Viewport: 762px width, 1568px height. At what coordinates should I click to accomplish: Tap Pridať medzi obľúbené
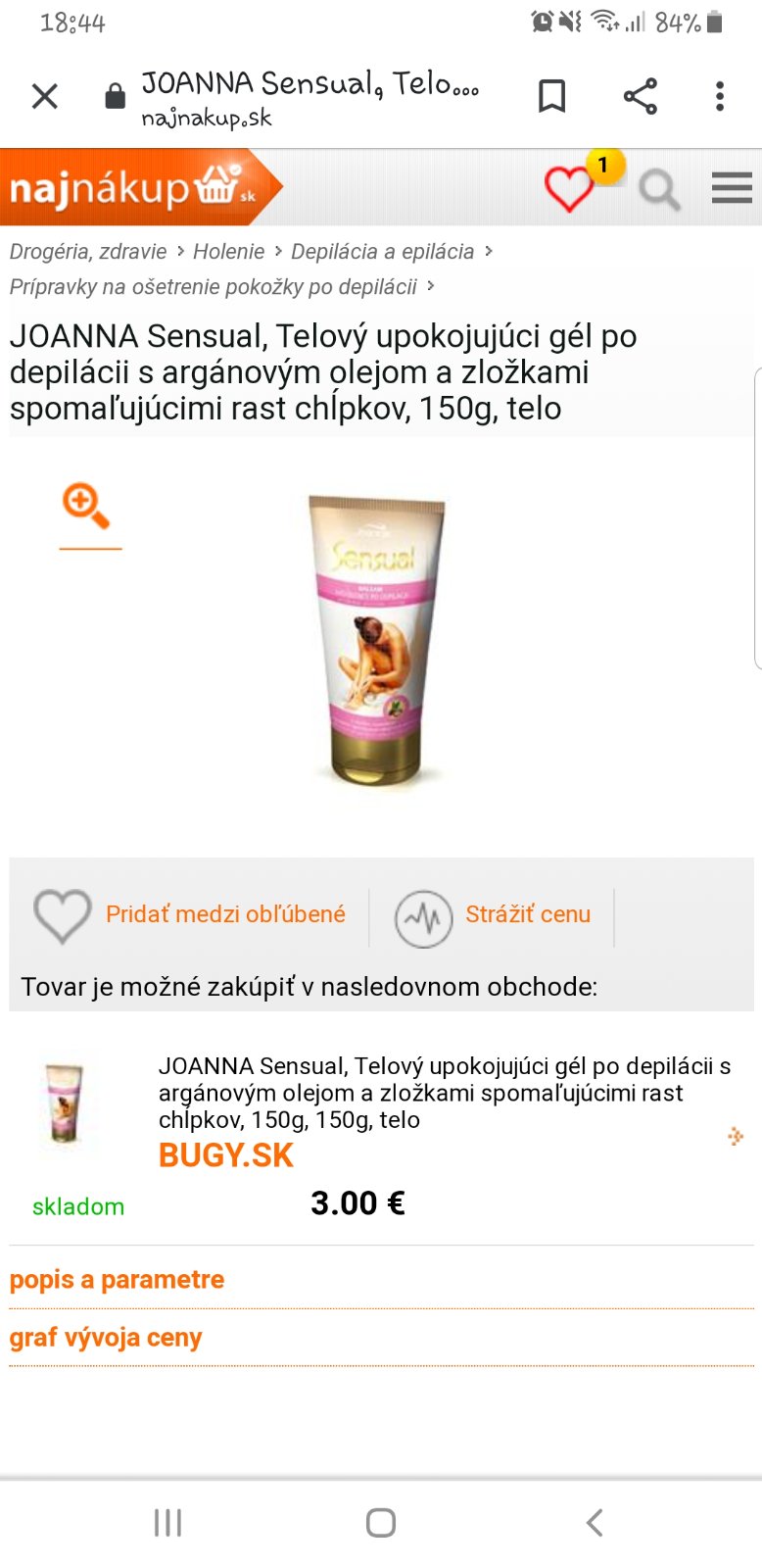coord(225,914)
